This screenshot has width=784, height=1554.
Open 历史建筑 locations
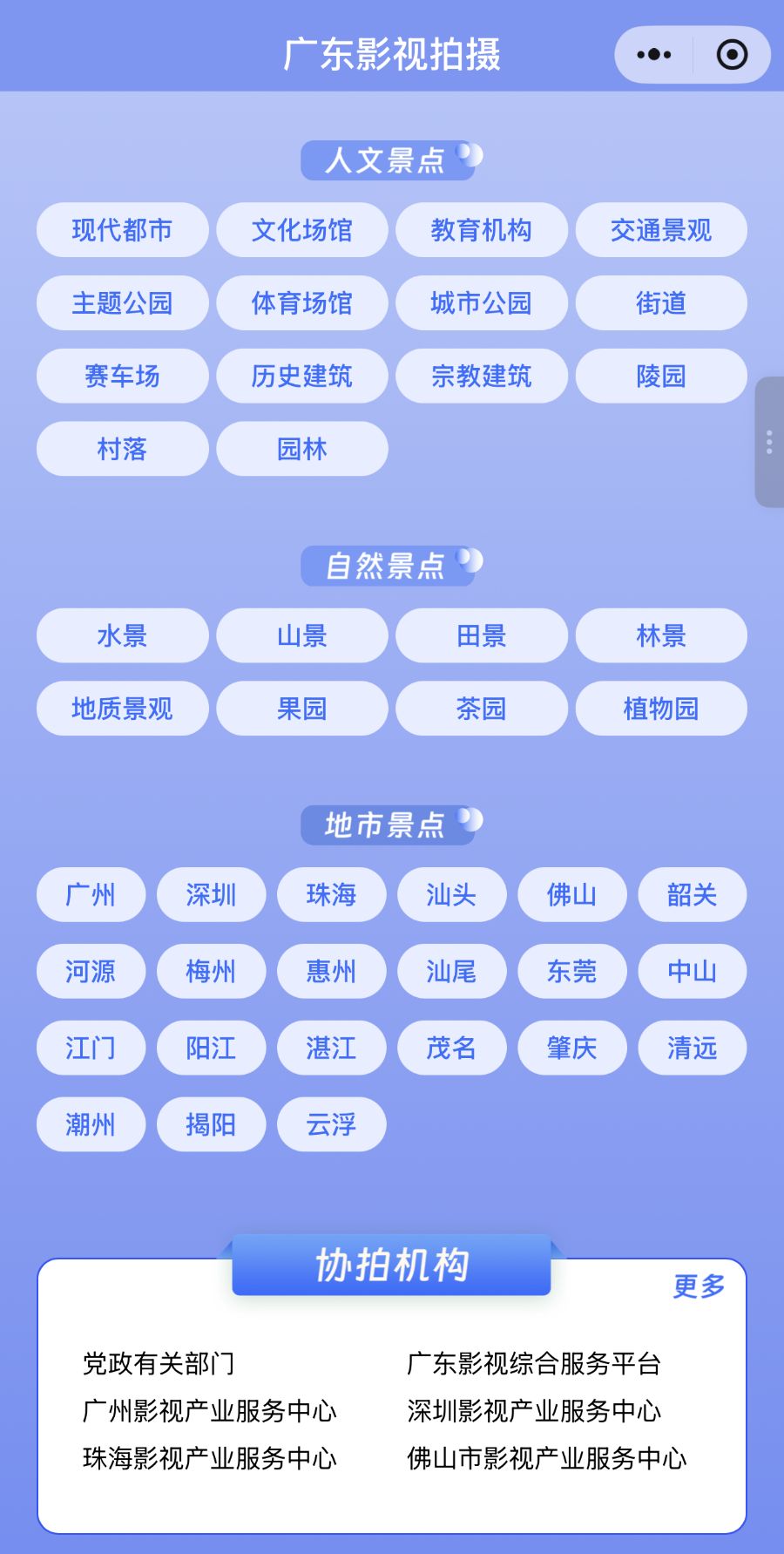[x=301, y=376]
